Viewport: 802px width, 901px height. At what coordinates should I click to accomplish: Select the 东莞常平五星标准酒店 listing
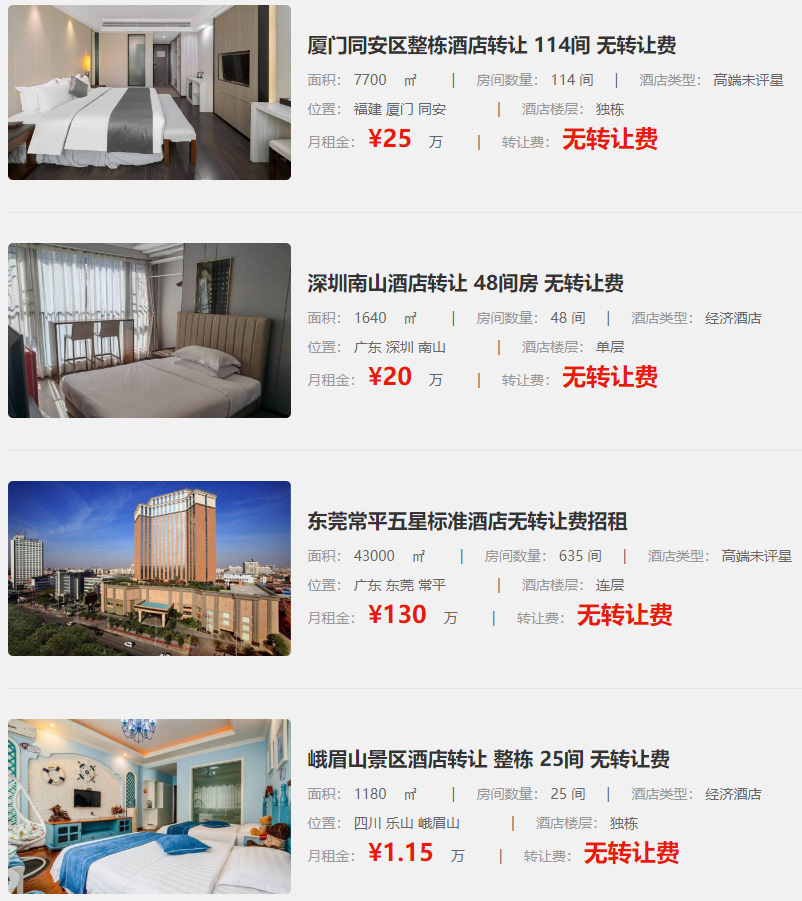pyautogui.click(x=467, y=522)
